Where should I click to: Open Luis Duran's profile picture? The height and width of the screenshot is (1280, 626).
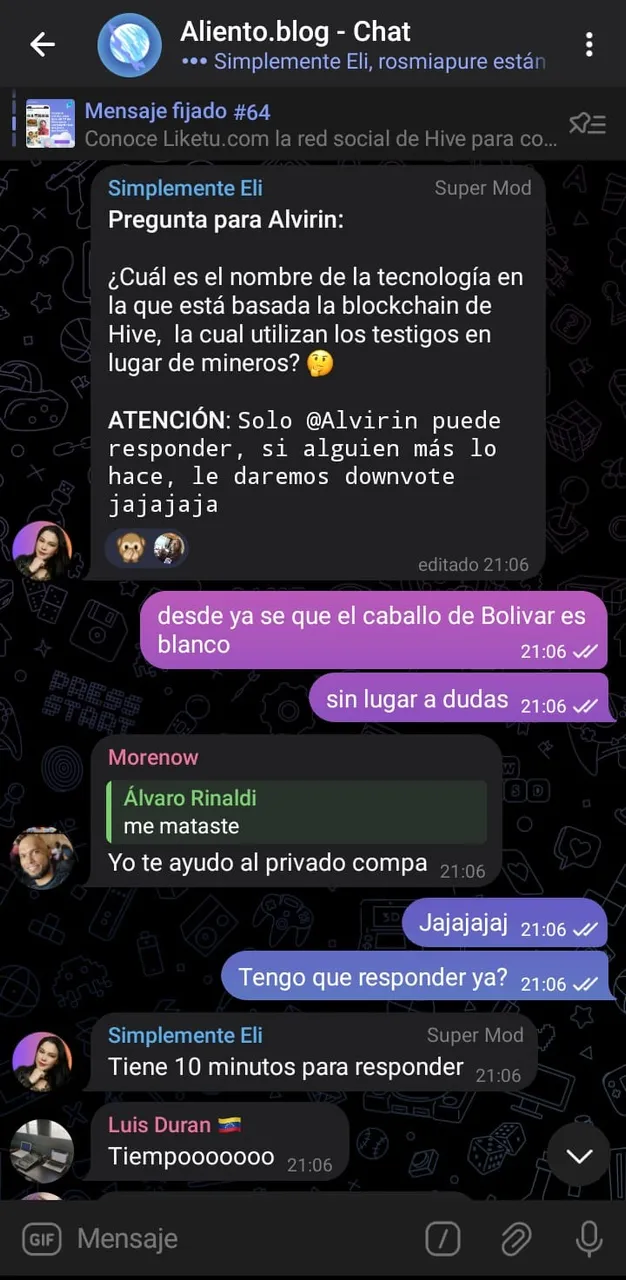point(42,1150)
